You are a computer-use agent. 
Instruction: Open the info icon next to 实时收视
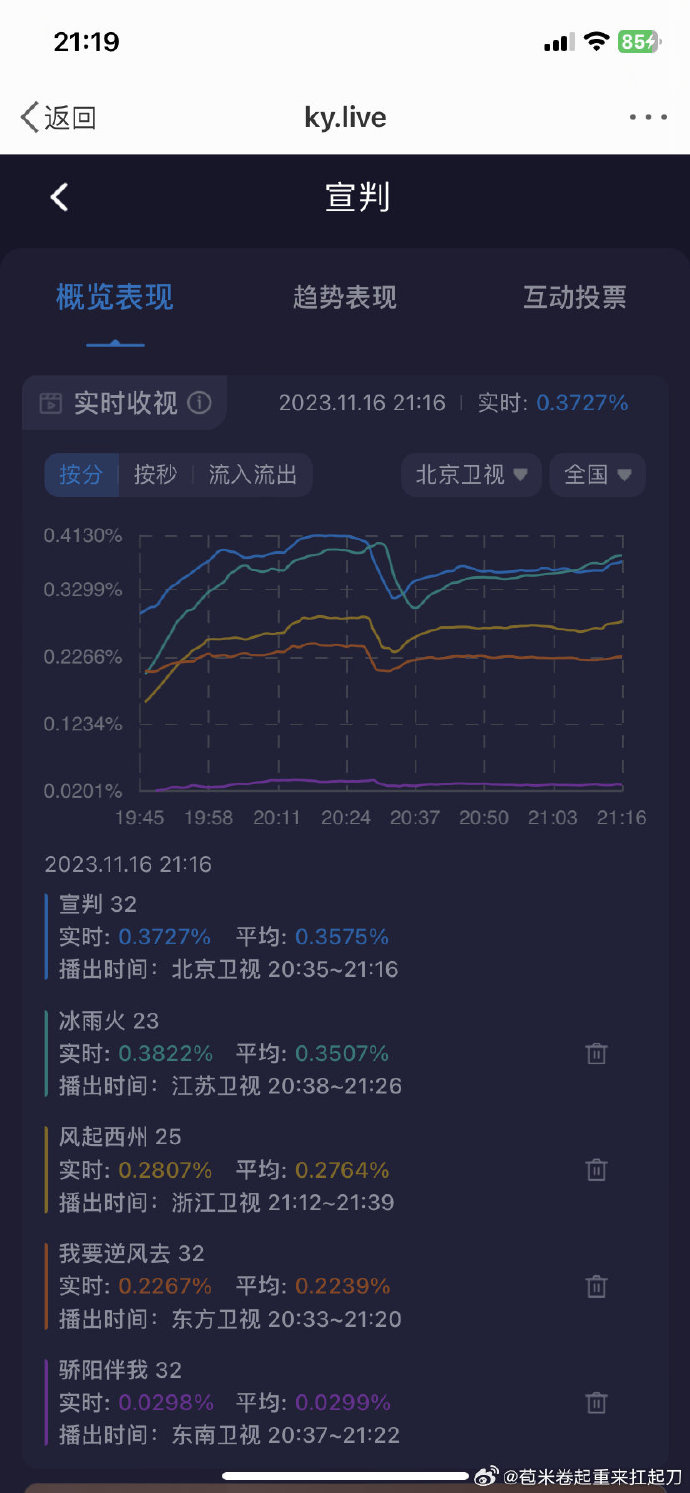200,403
